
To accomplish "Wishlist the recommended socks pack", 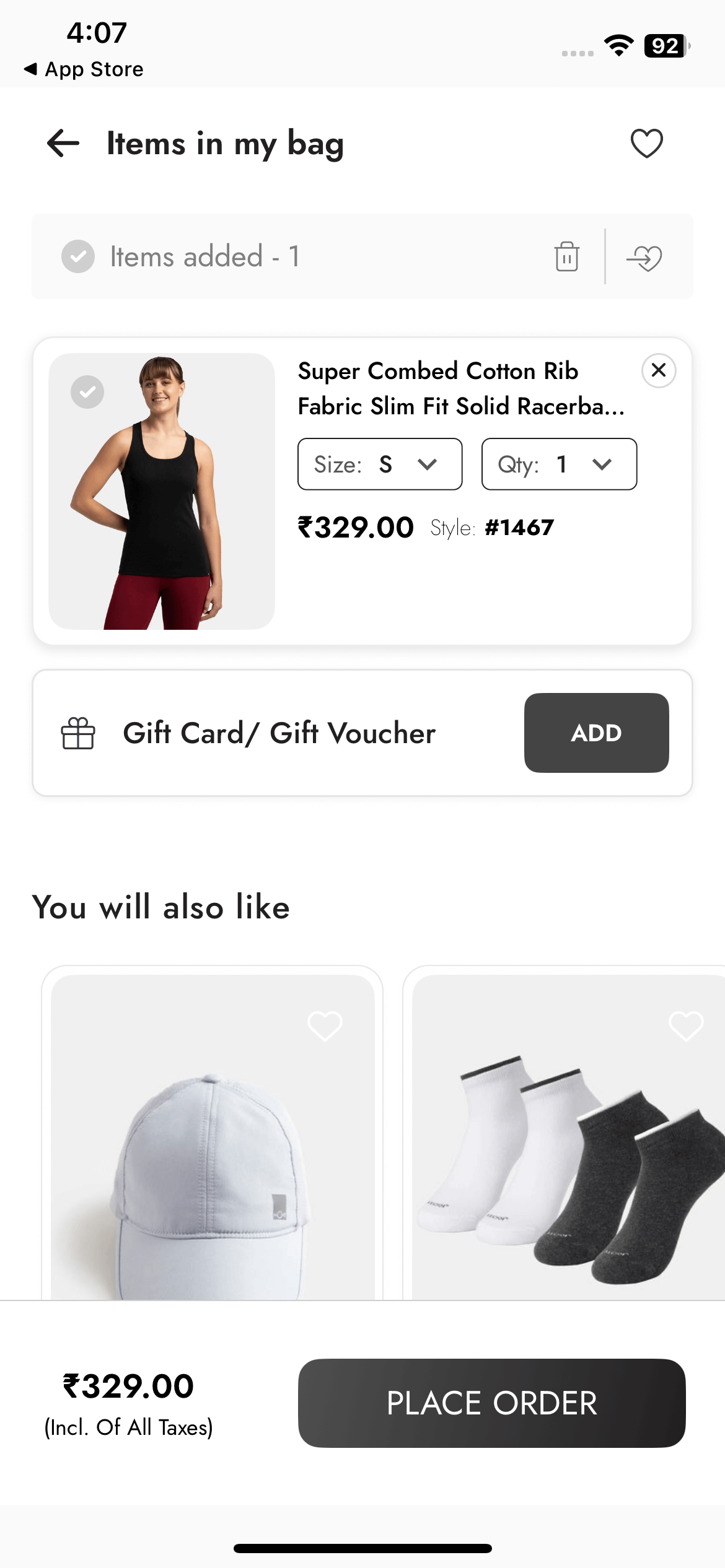I will pos(686,1026).
